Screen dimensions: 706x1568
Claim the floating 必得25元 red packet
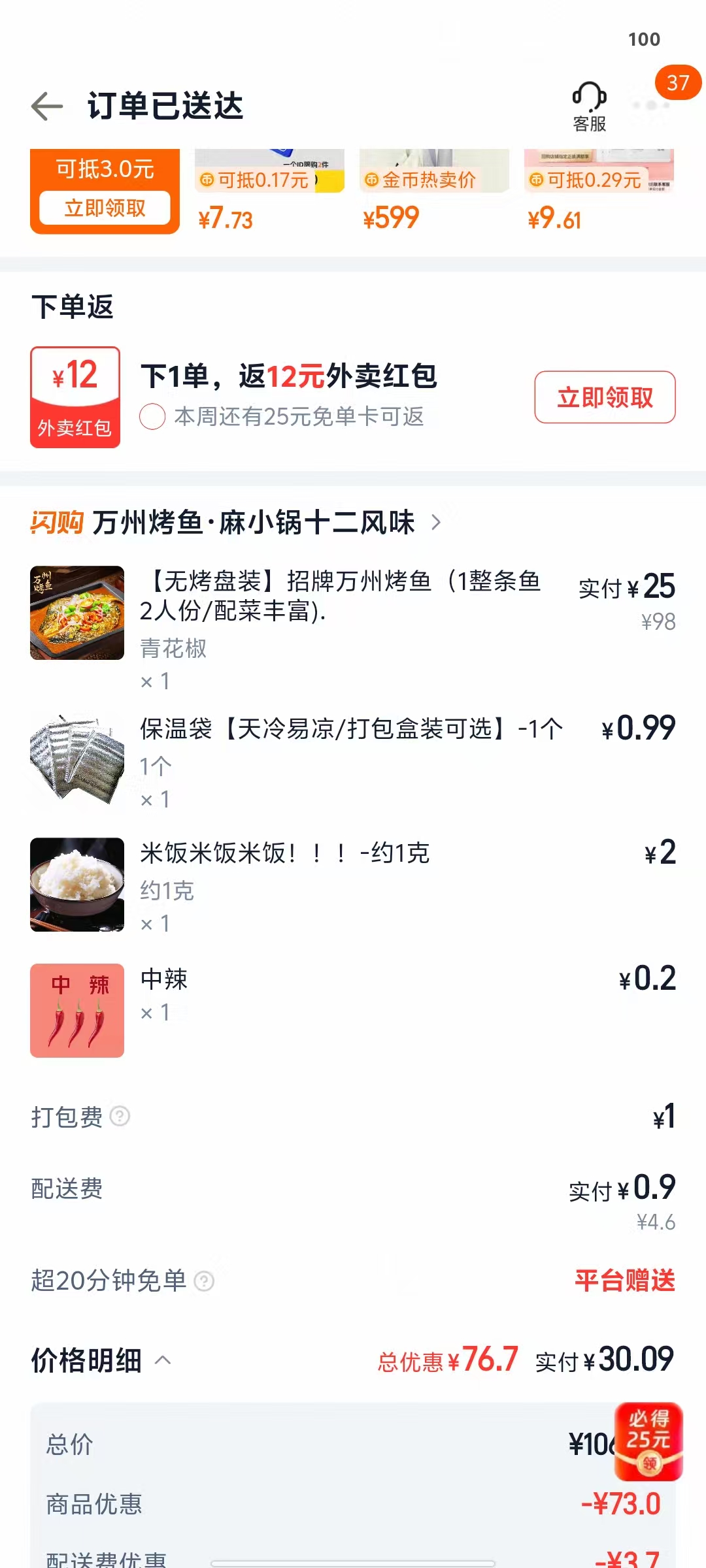tap(648, 1441)
